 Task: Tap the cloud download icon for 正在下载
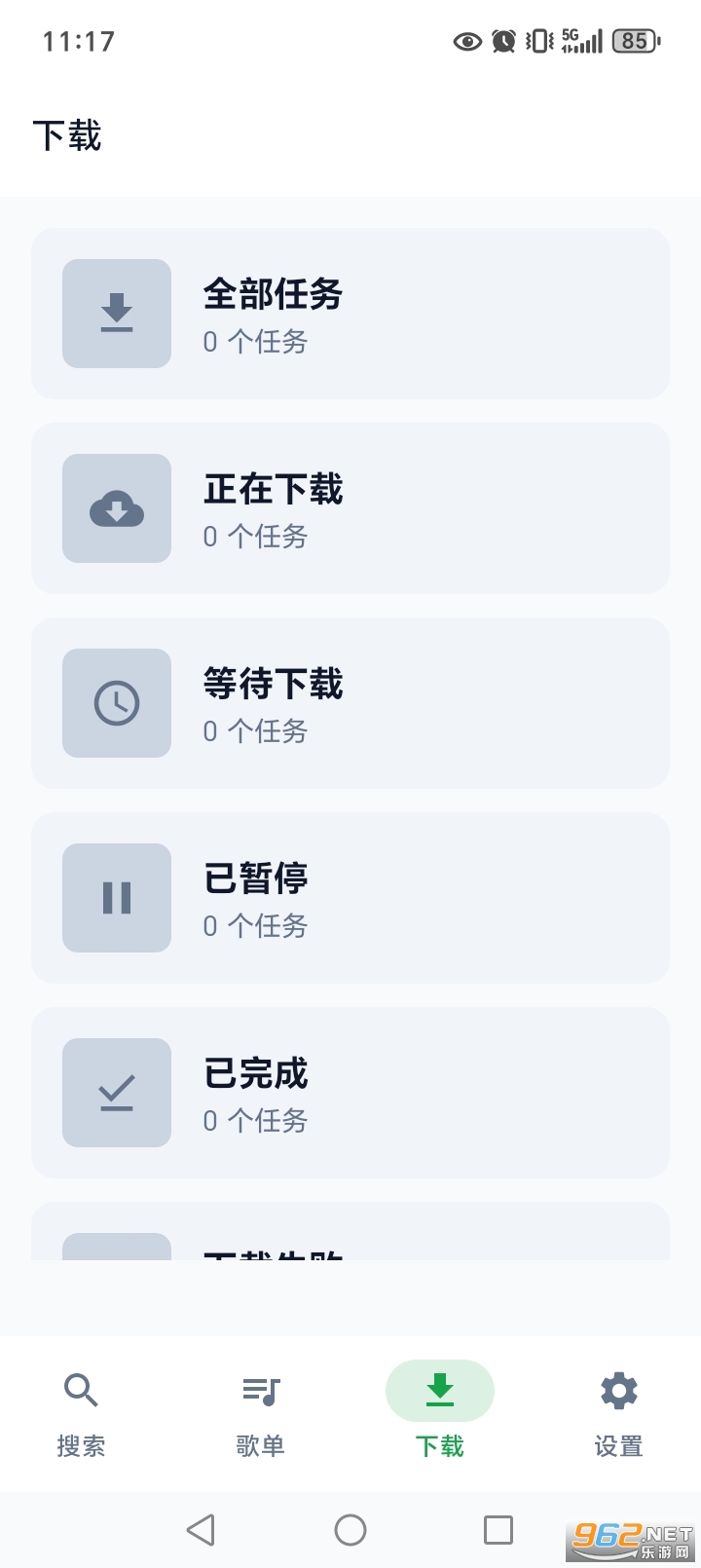click(x=116, y=507)
